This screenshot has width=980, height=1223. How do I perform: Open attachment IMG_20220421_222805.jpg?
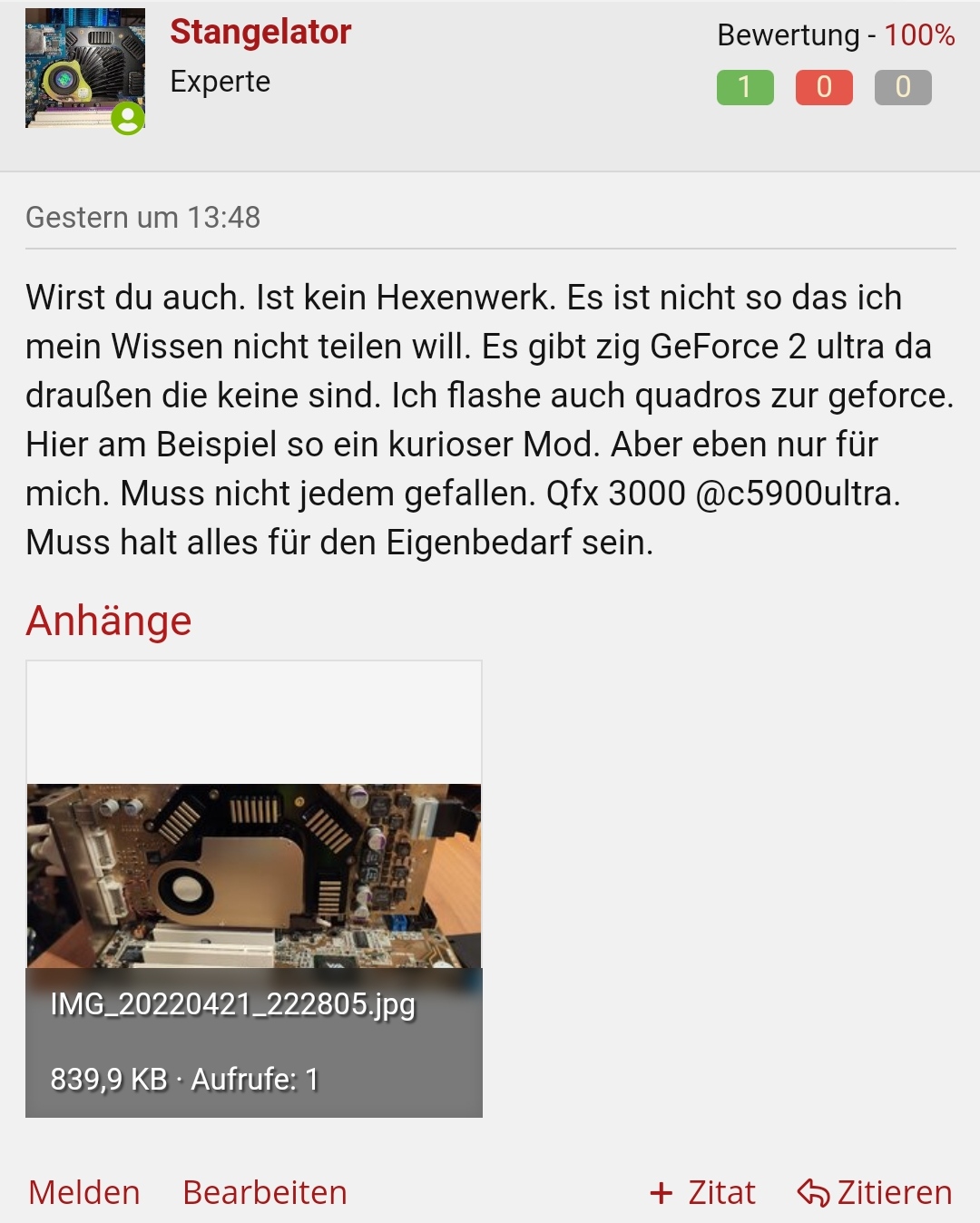click(x=254, y=889)
